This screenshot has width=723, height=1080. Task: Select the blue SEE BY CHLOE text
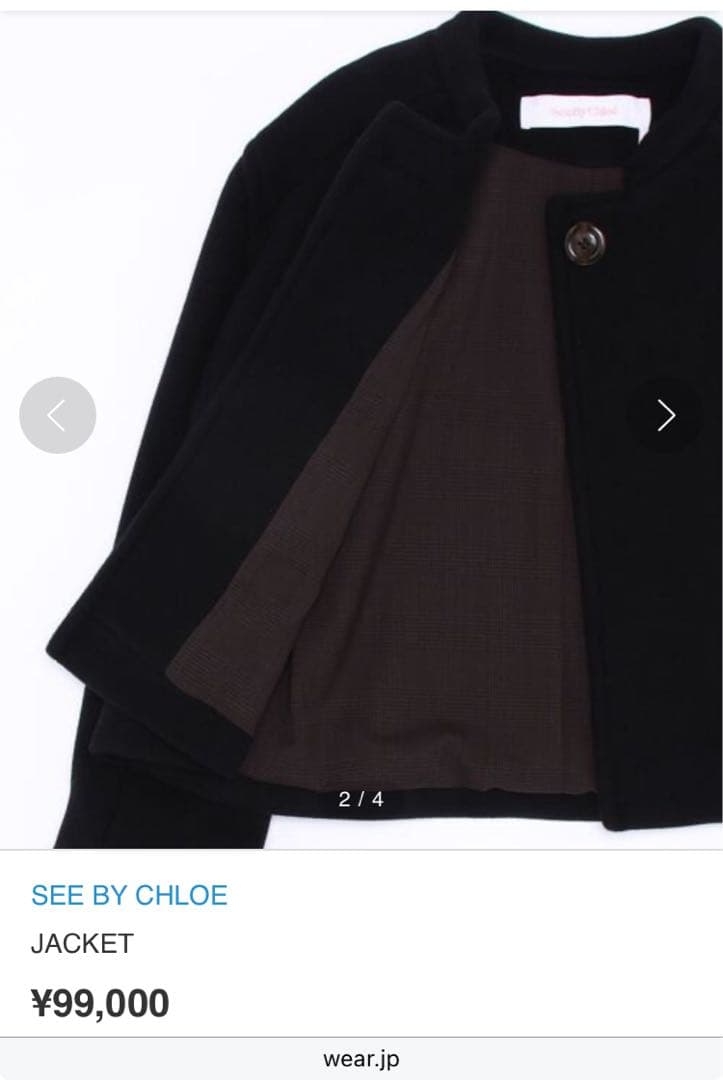[128, 896]
